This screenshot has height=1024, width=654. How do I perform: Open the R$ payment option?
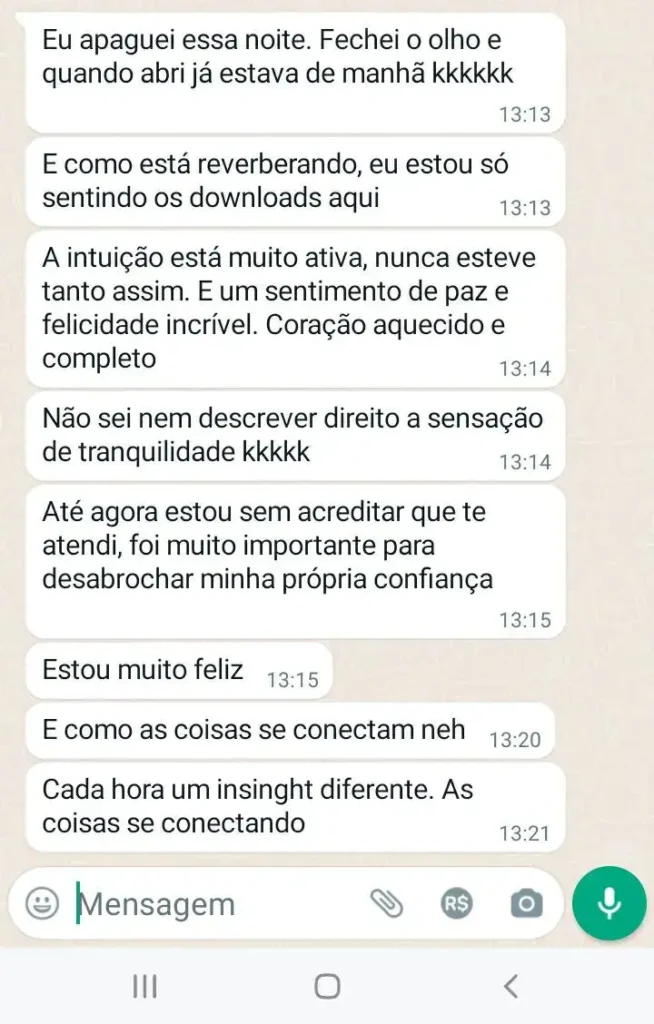click(x=457, y=904)
